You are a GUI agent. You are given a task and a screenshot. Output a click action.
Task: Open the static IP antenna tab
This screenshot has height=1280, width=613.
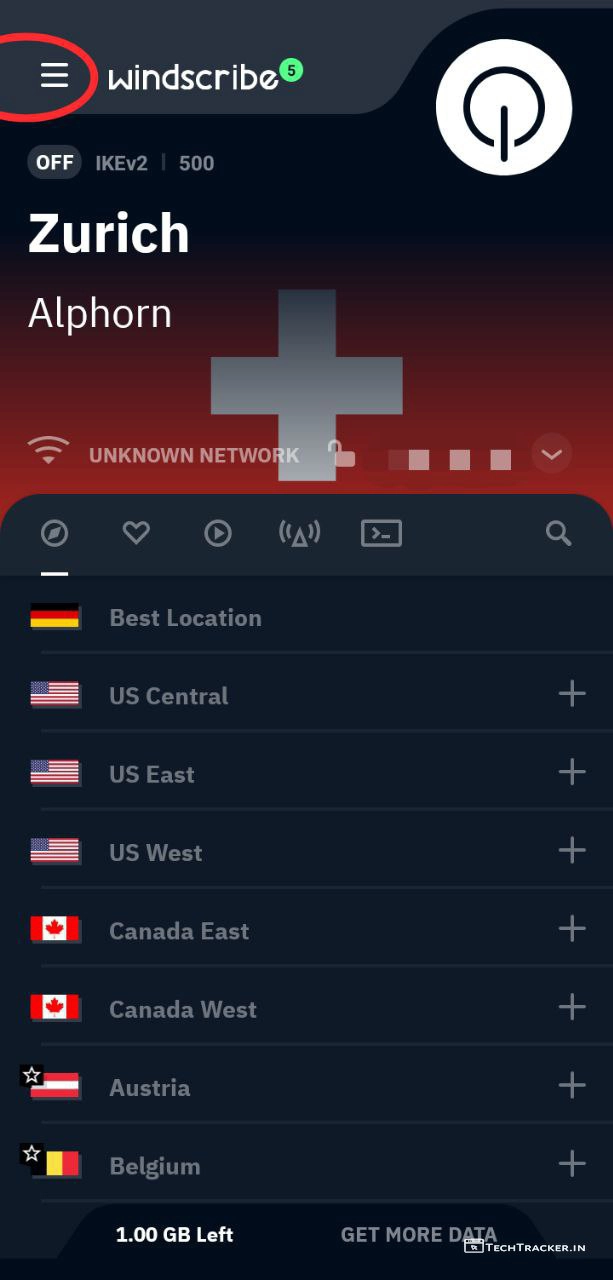(299, 534)
